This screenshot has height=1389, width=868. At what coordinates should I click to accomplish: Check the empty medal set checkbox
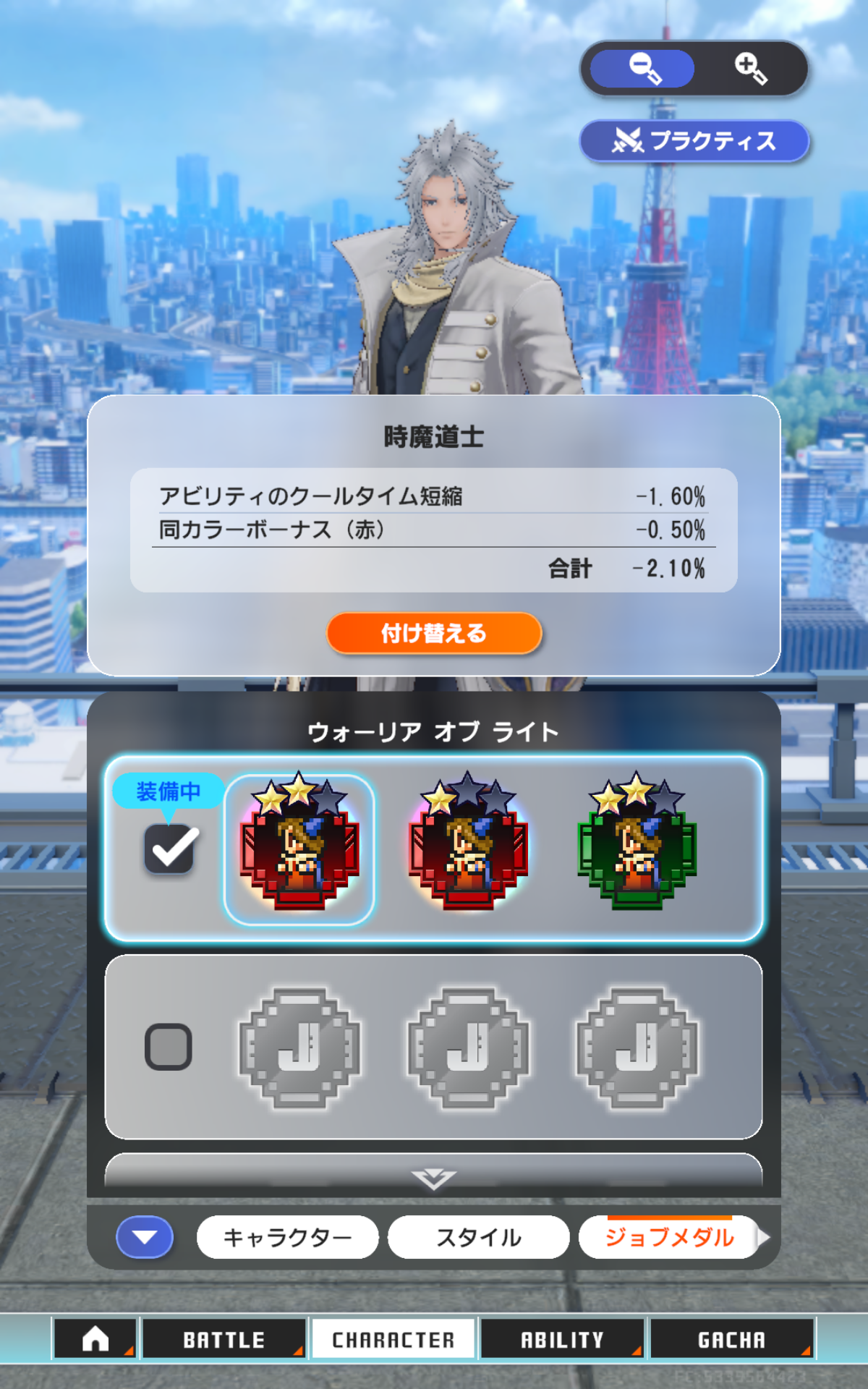[x=169, y=1046]
